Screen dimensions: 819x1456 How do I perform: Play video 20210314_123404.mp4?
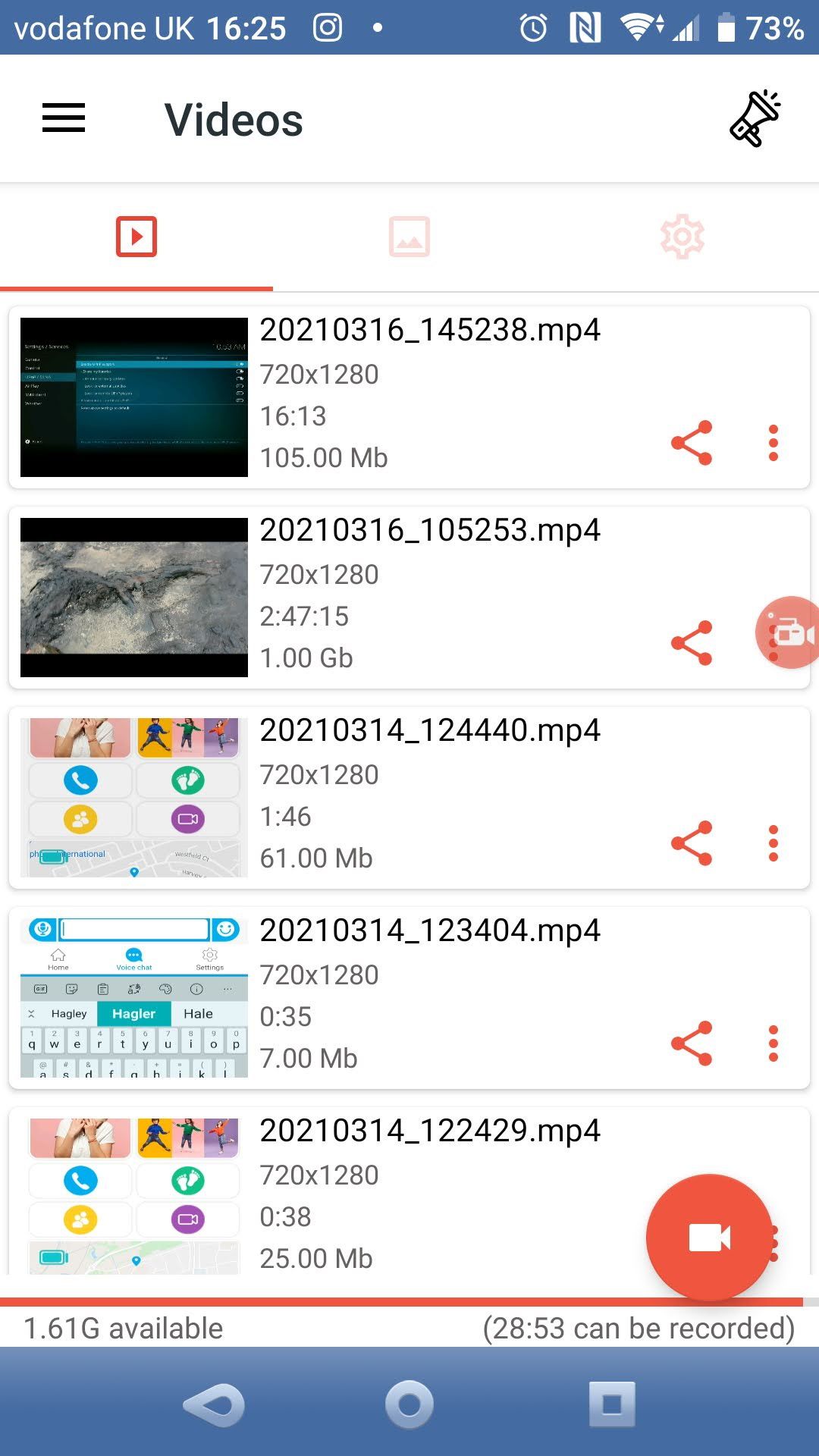pos(134,998)
